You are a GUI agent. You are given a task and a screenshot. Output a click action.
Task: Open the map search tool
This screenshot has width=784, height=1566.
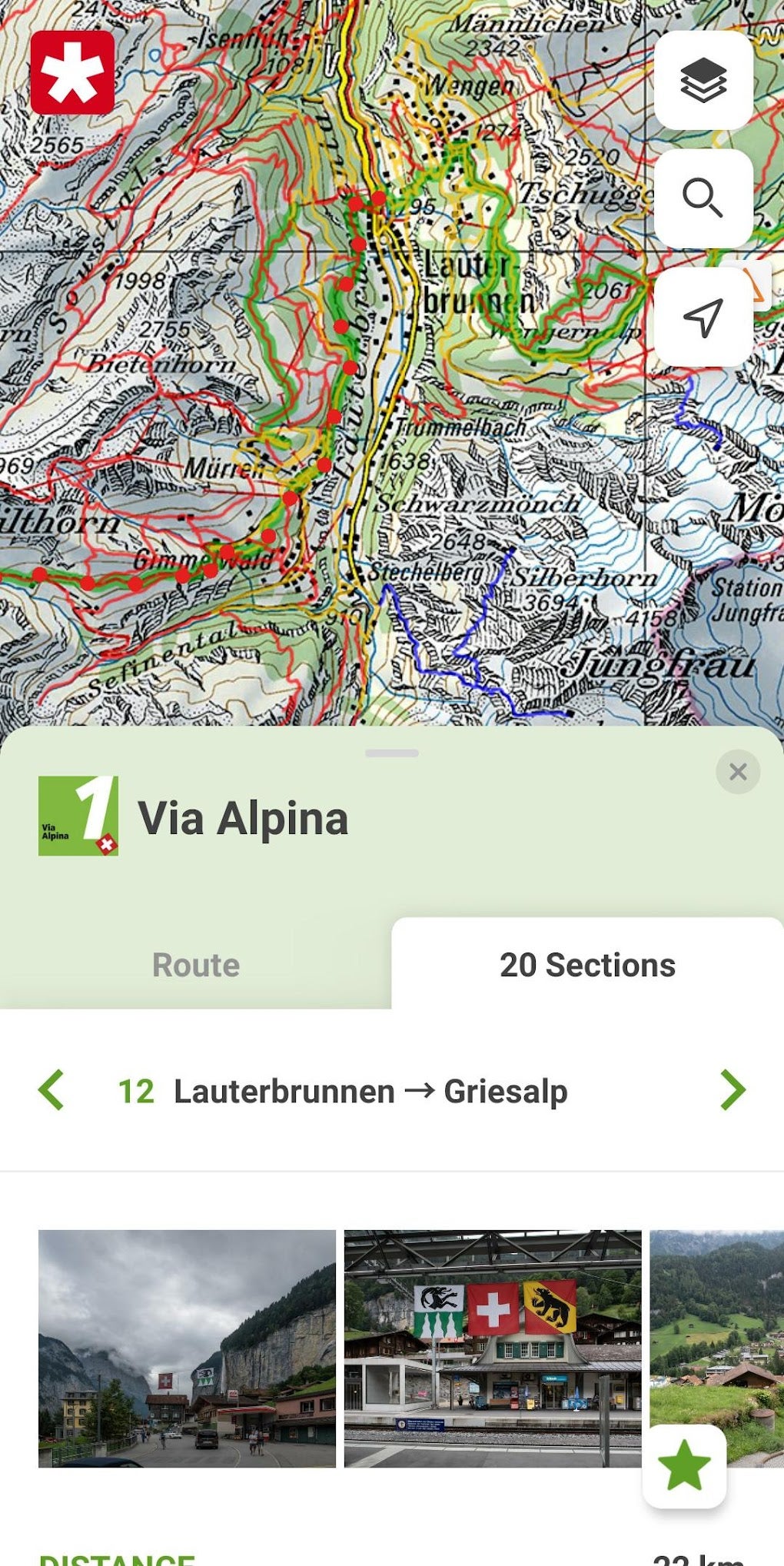(703, 198)
